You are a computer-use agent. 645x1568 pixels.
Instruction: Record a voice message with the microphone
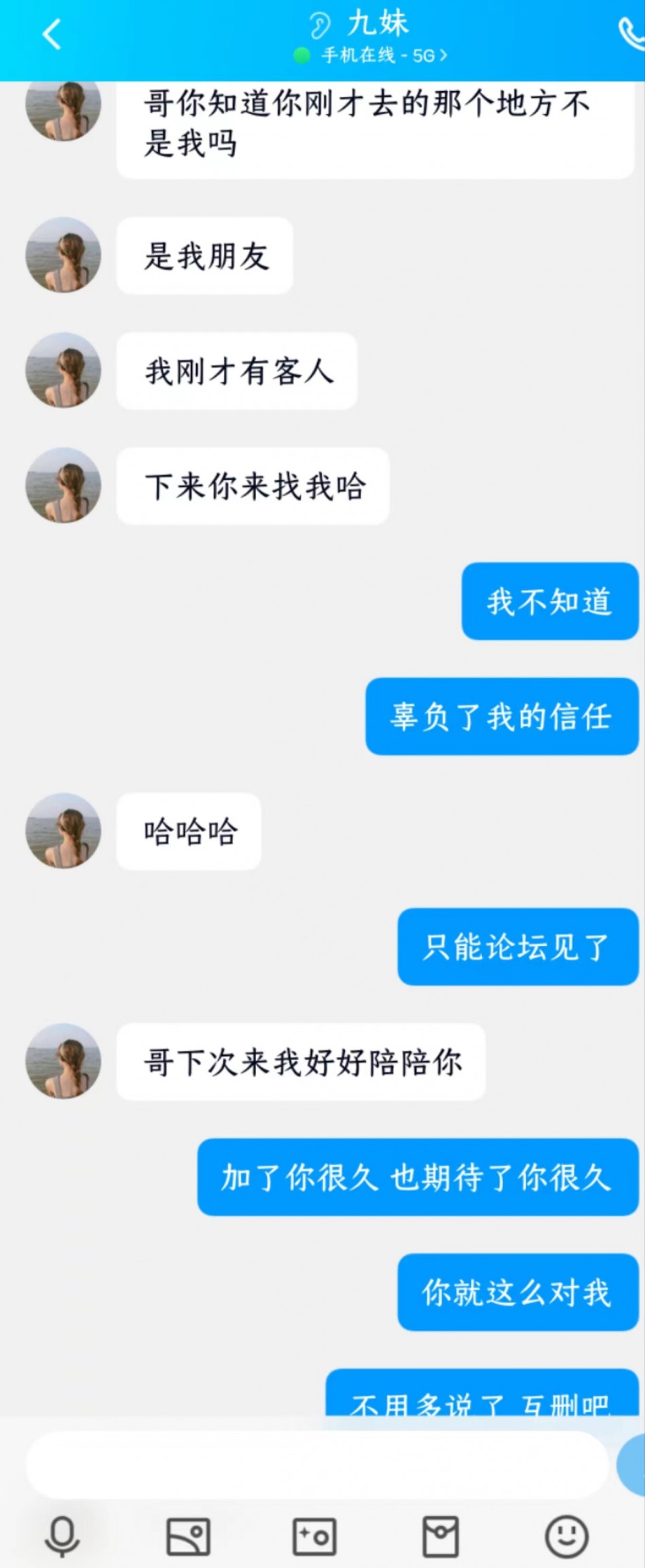tap(62, 1536)
